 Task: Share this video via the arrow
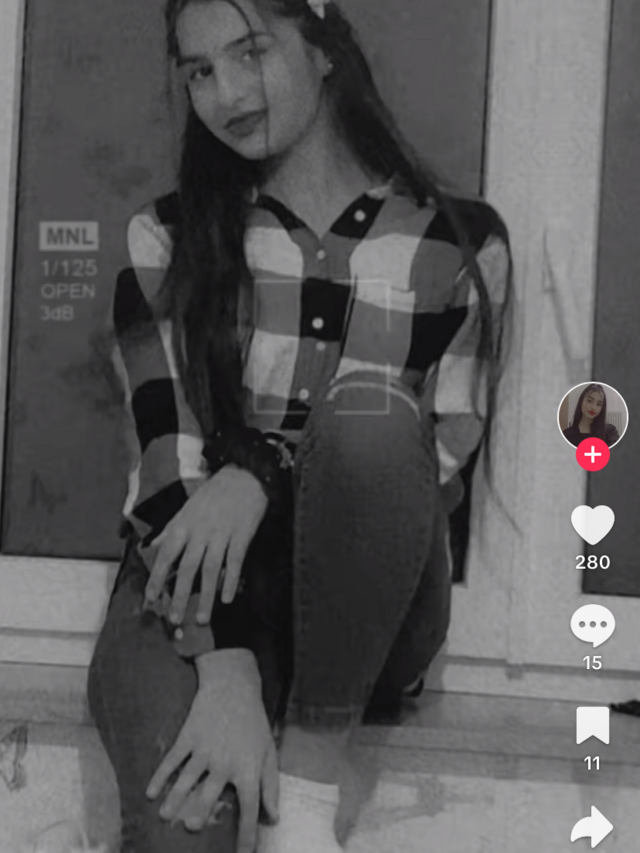click(x=592, y=826)
